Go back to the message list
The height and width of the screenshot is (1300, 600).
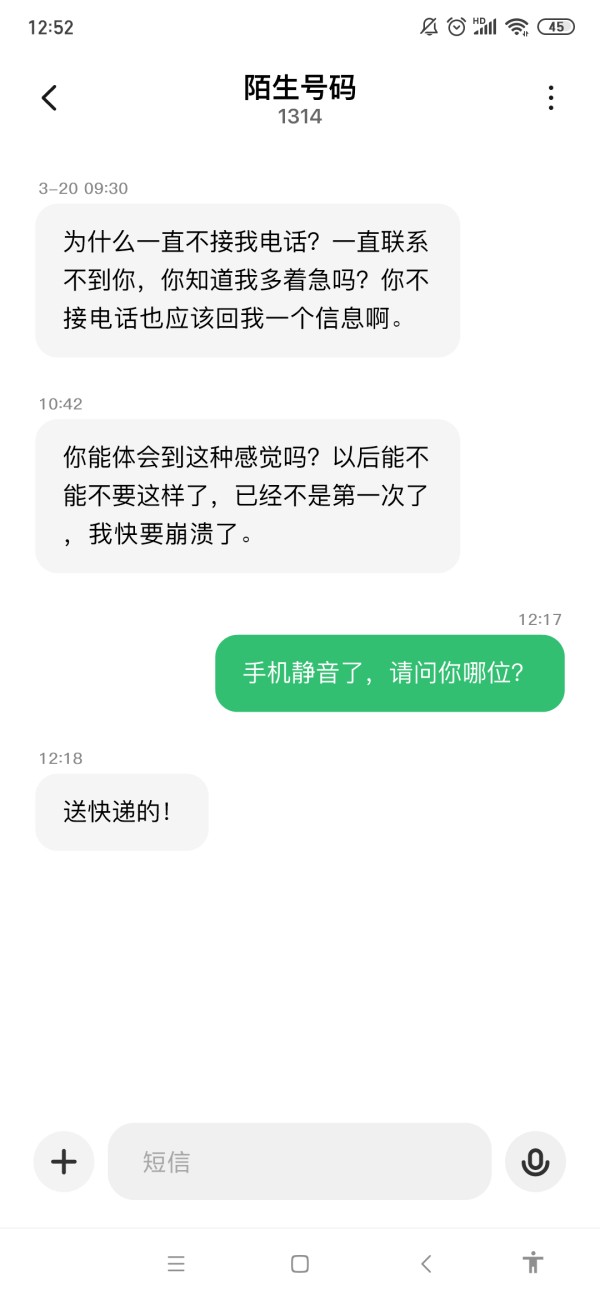coord(49,98)
